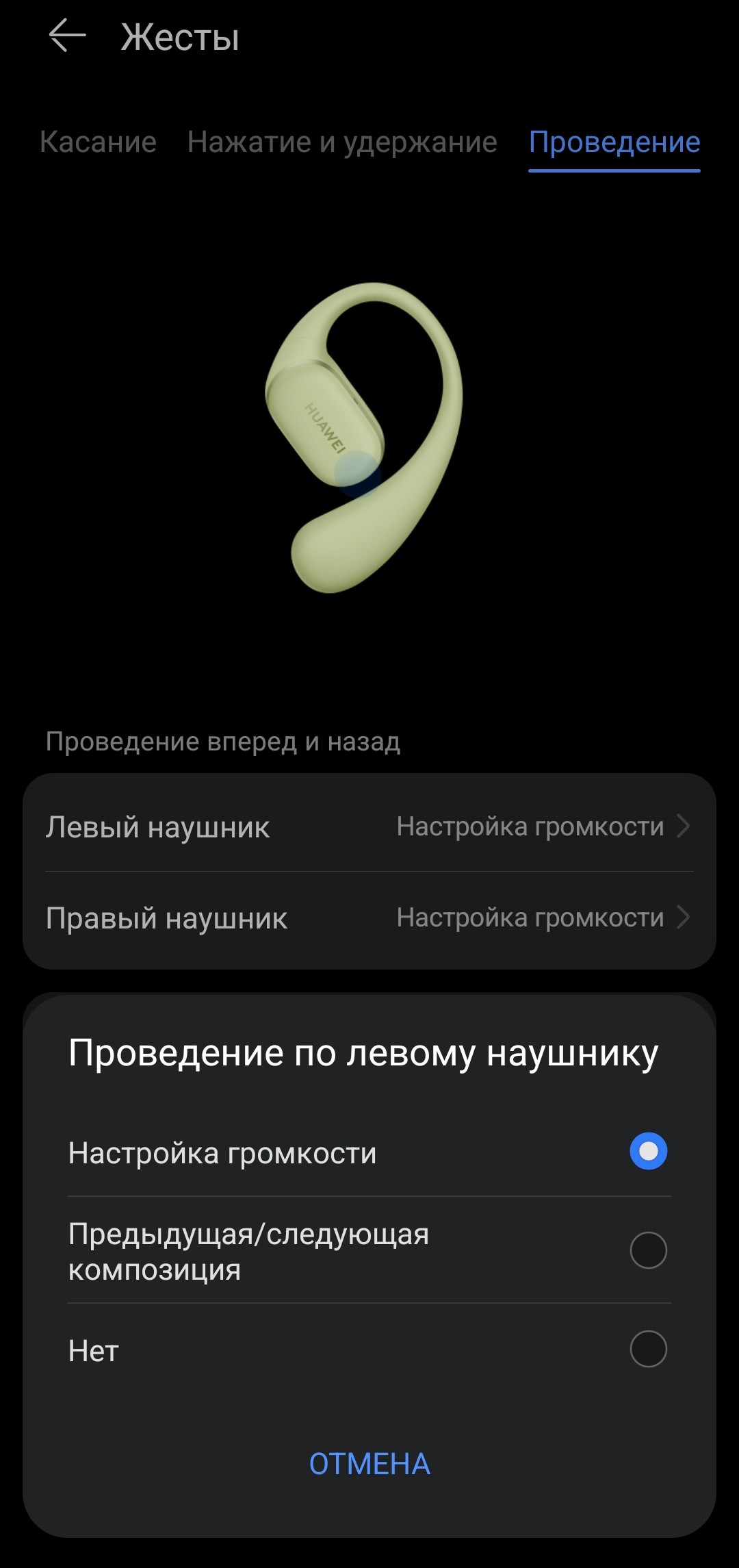Open the Правый наушник setting row
This screenshot has height=1568, width=739.
click(369, 918)
